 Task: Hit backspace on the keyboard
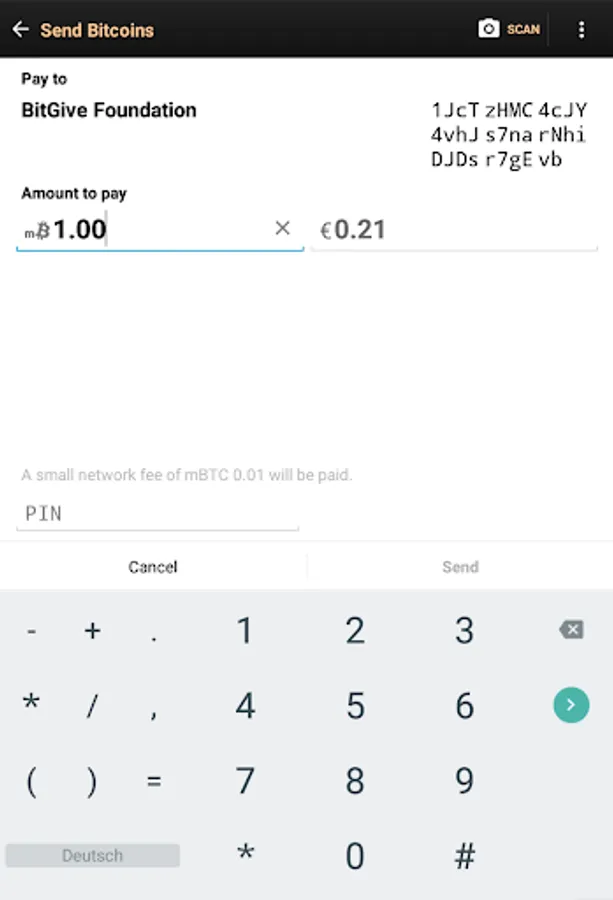pos(570,630)
